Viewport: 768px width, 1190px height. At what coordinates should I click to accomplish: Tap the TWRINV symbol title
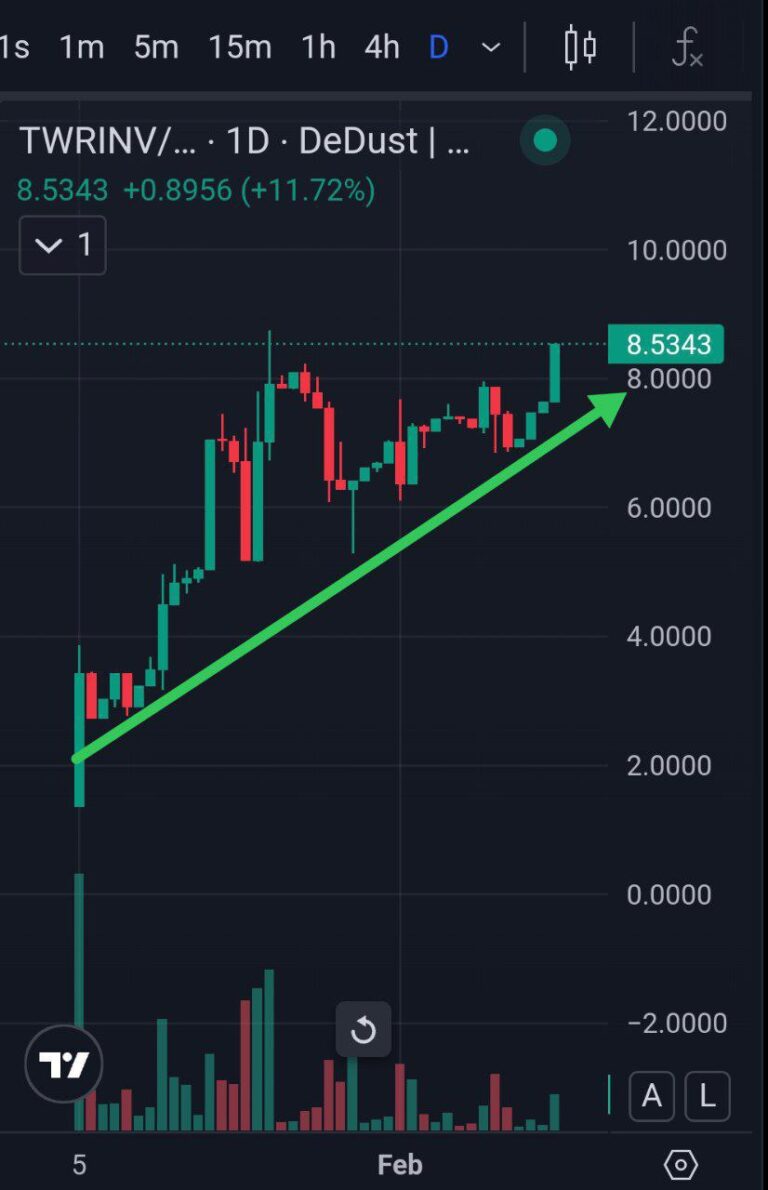click(108, 141)
